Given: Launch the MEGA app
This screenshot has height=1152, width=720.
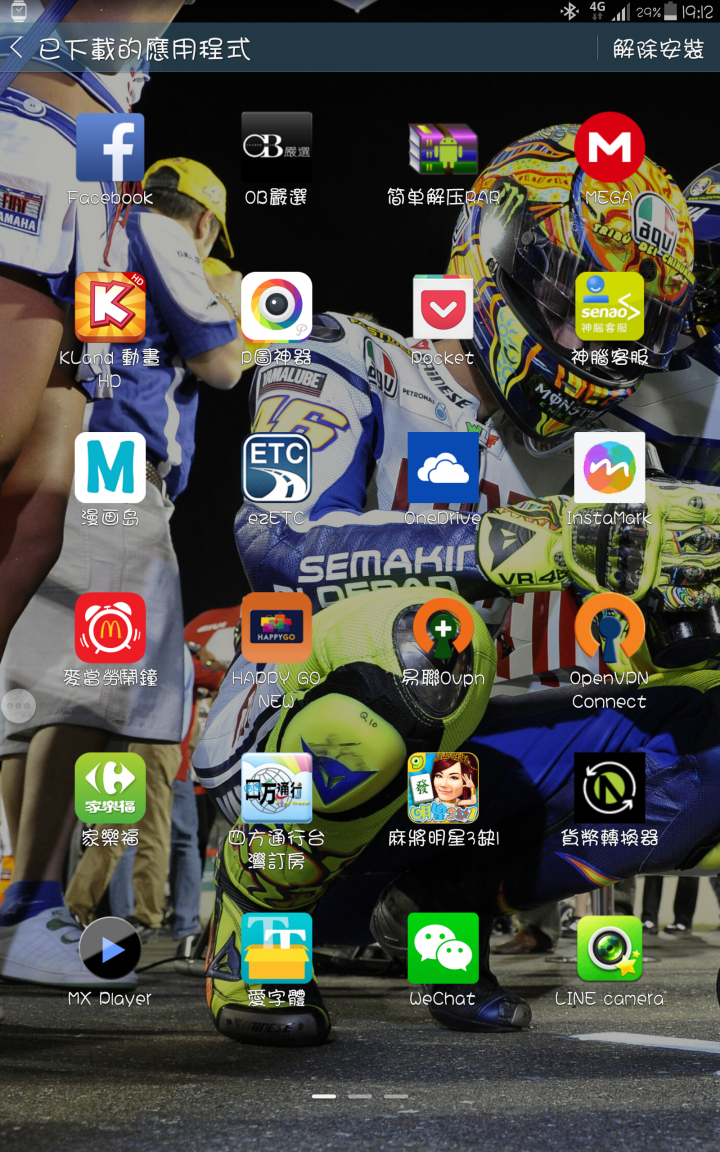Looking at the screenshot, I should click(609, 148).
